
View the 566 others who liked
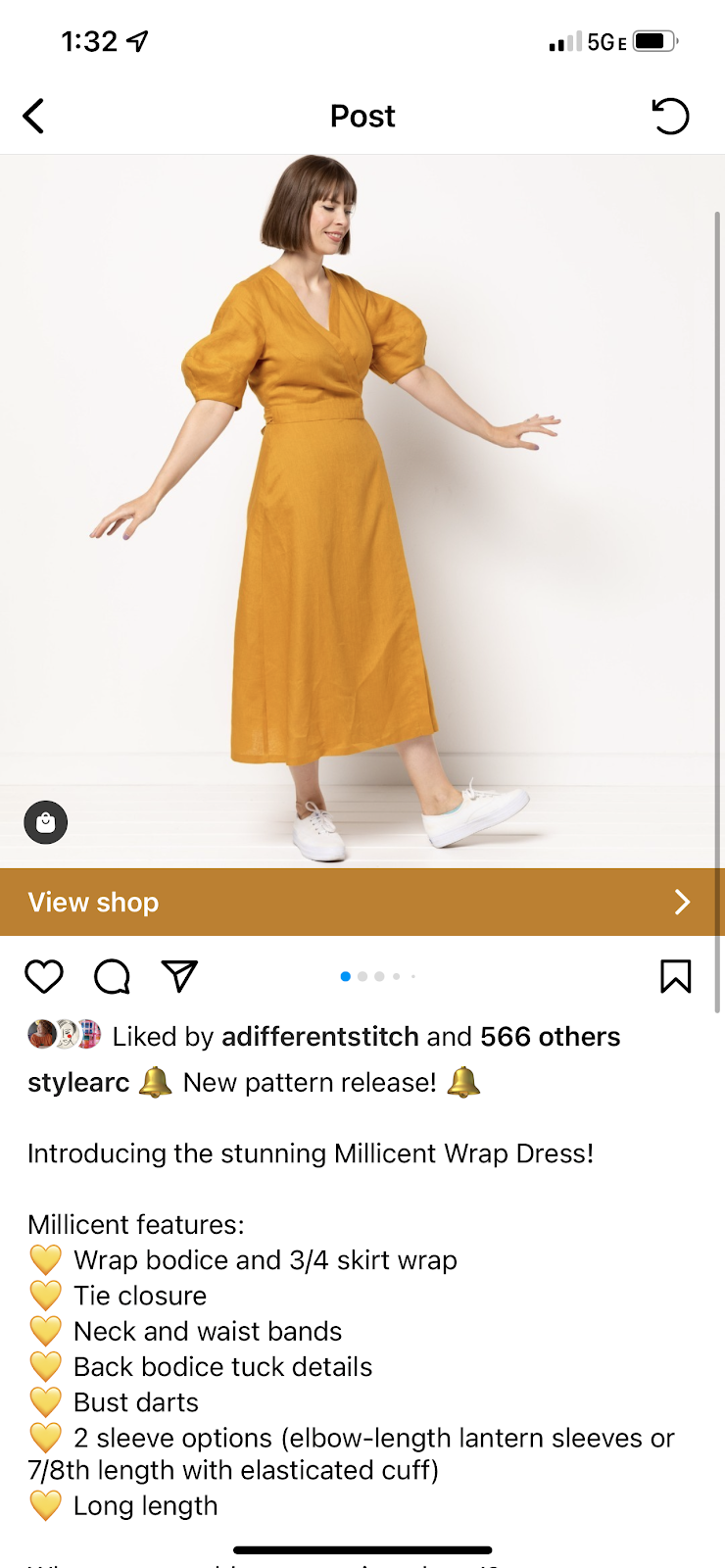550,1037
